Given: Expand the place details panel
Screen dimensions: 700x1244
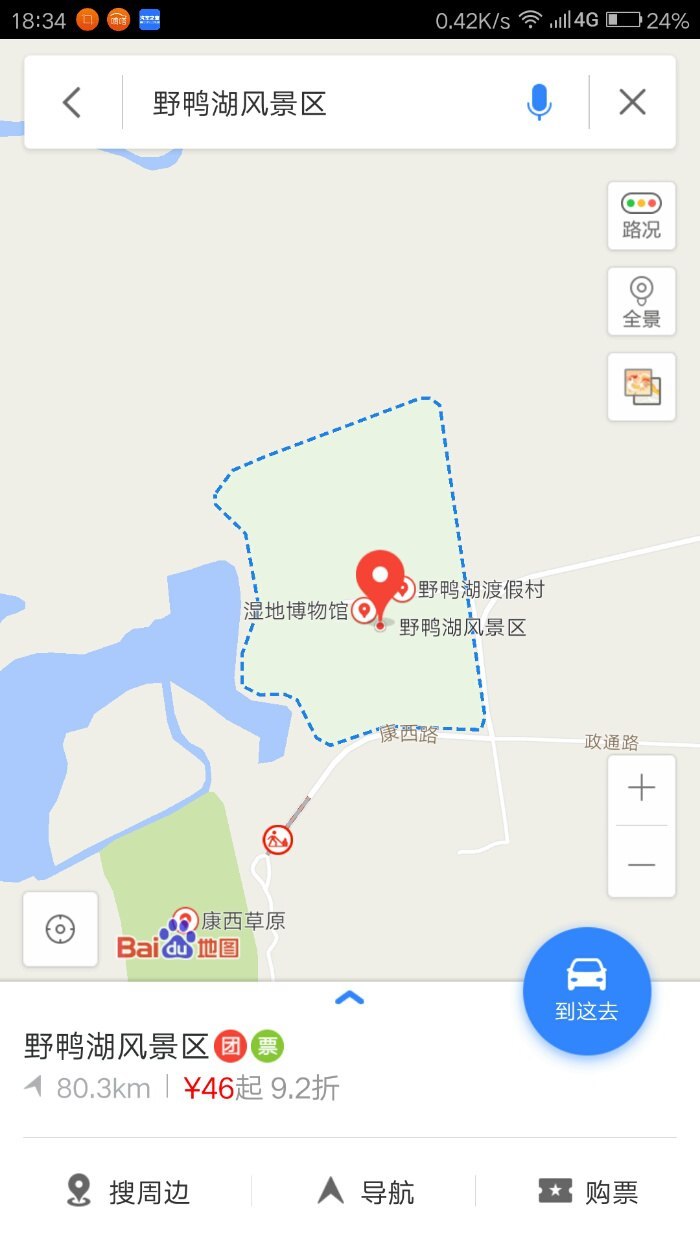Looking at the screenshot, I should pos(349,997).
